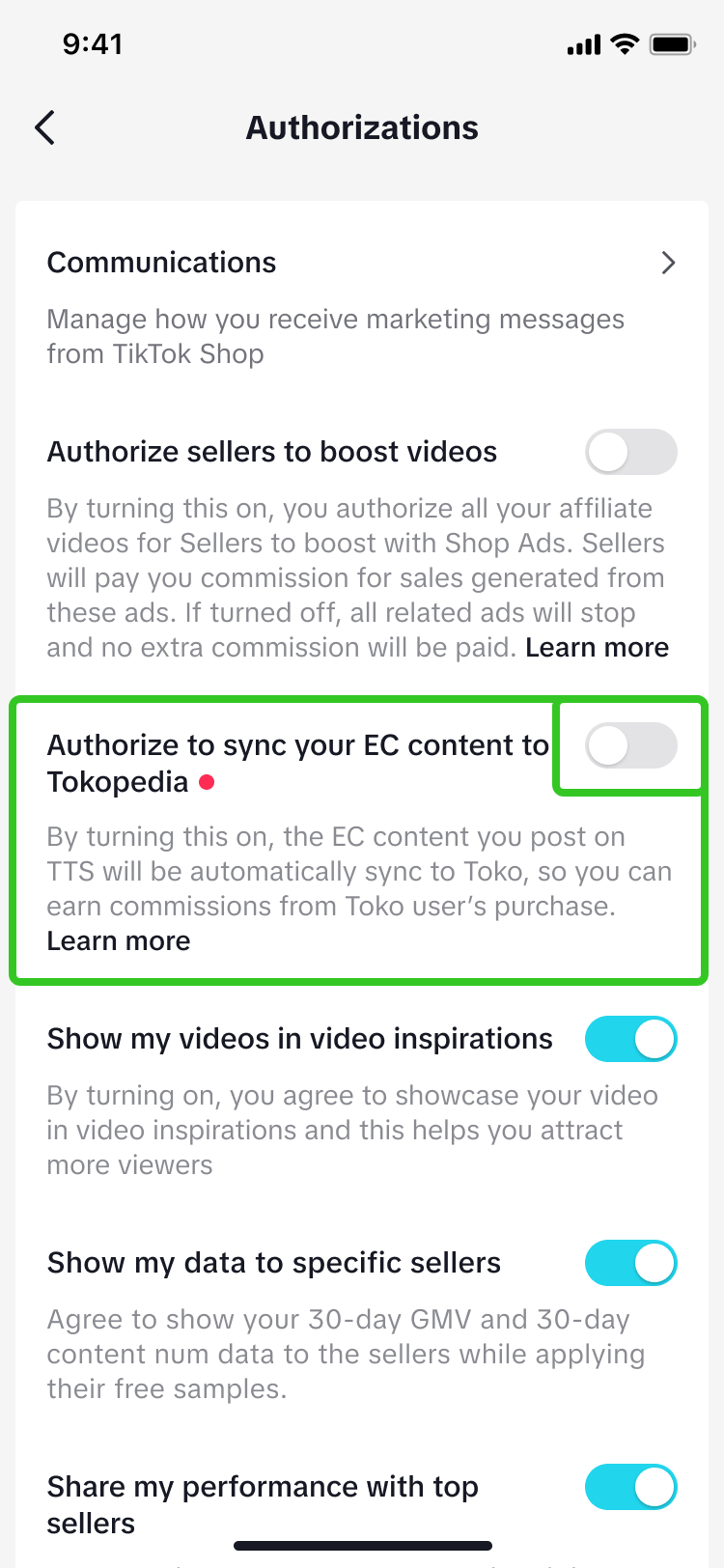Turn off Show my data to specific sellers
The height and width of the screenshot is (1568, 724).
coord(630,1263)
